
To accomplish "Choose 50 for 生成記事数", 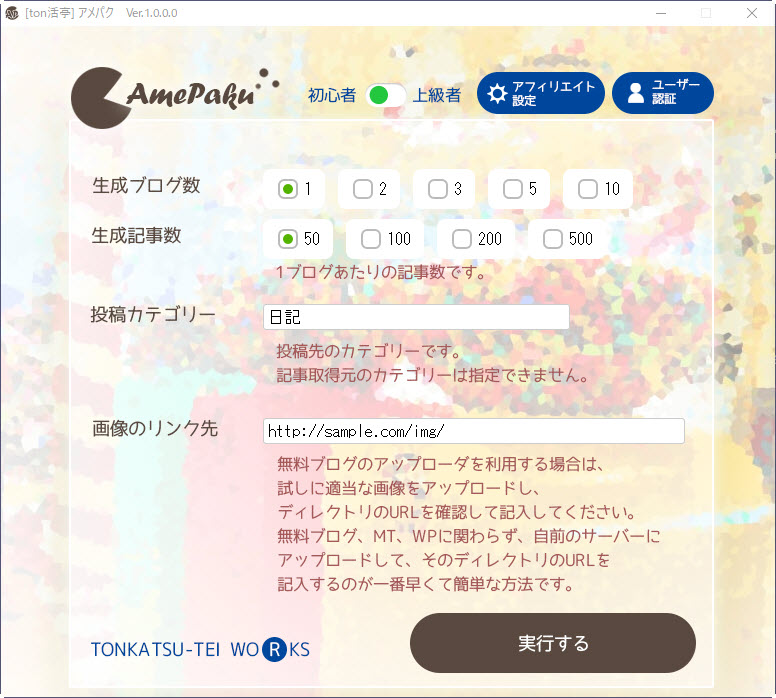I will [288, 239].
